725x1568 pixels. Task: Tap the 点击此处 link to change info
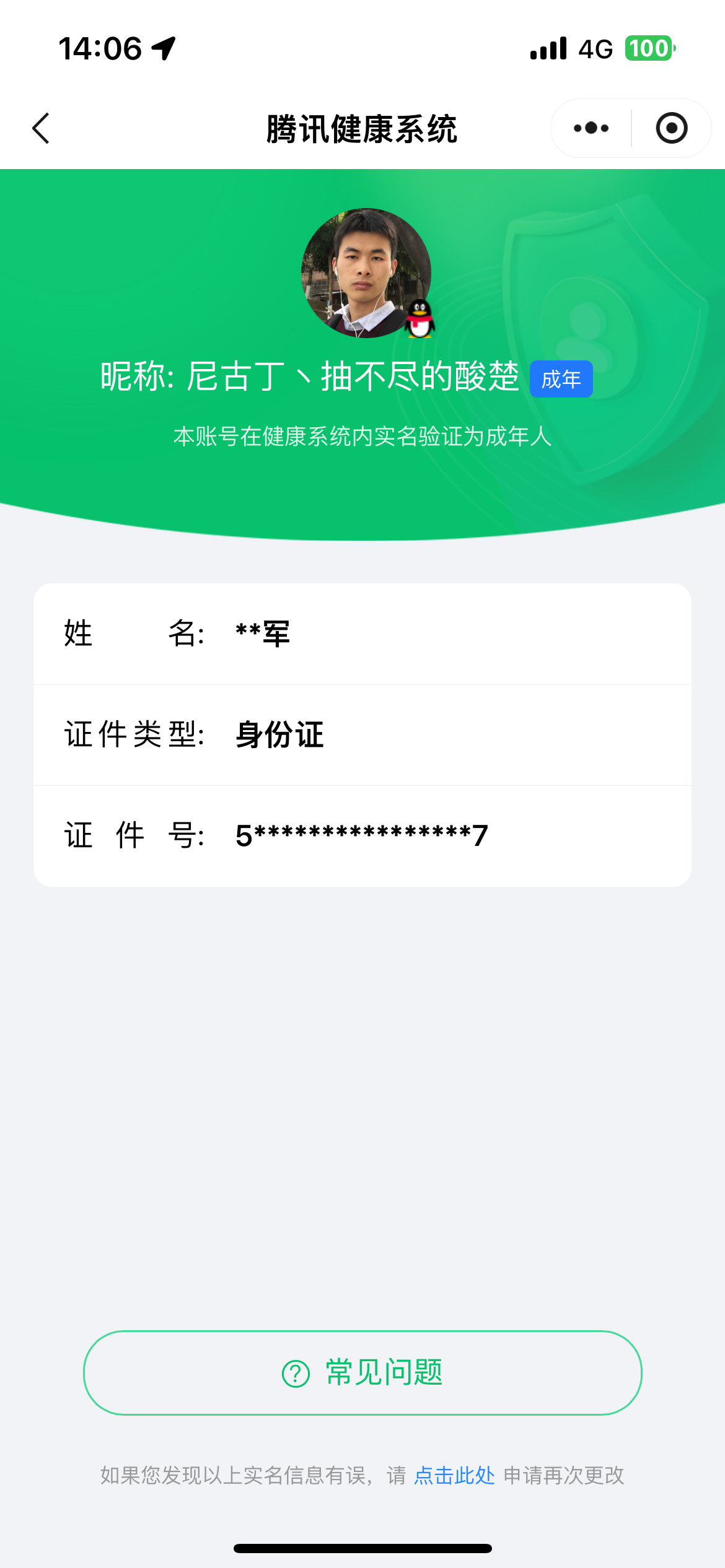pos(454,1476)
